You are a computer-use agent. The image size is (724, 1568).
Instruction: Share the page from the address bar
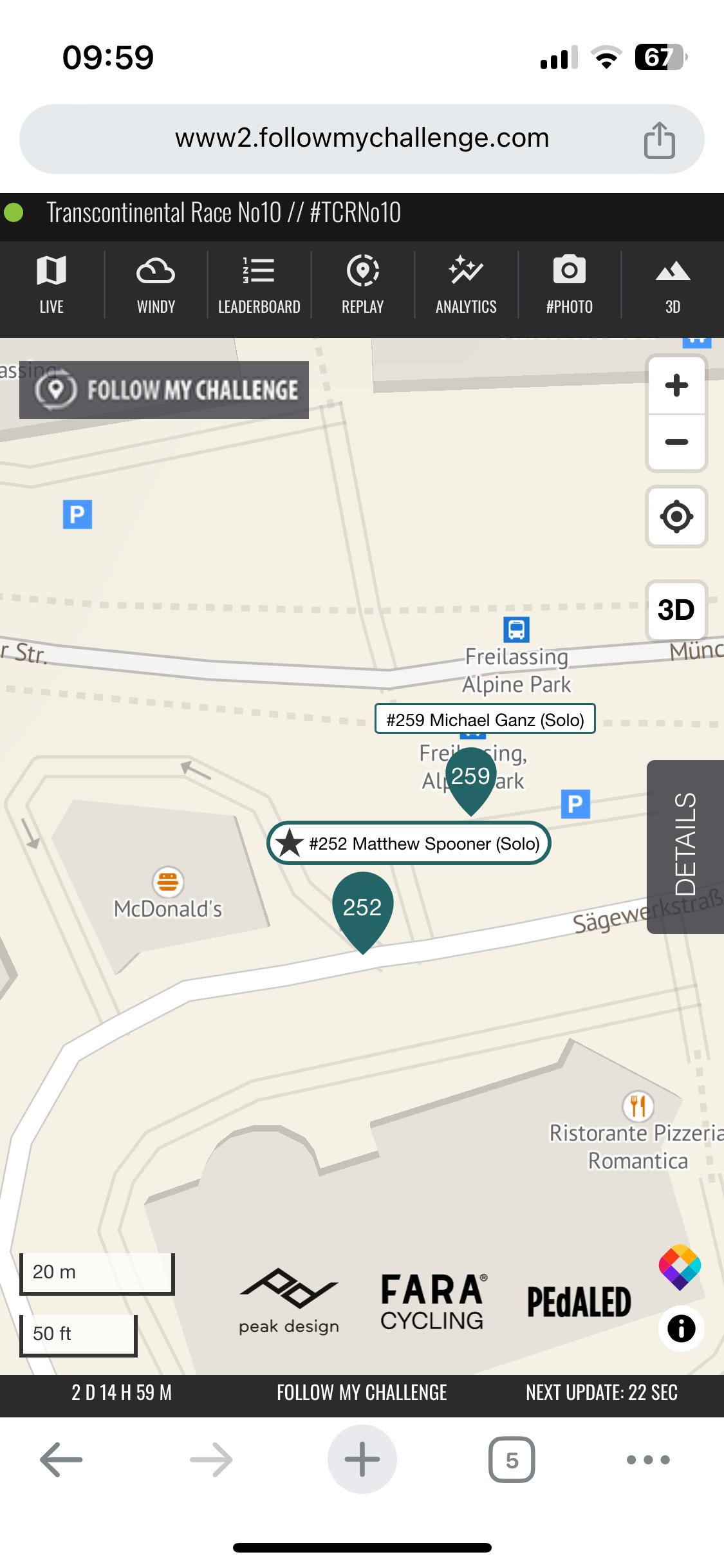659,139
